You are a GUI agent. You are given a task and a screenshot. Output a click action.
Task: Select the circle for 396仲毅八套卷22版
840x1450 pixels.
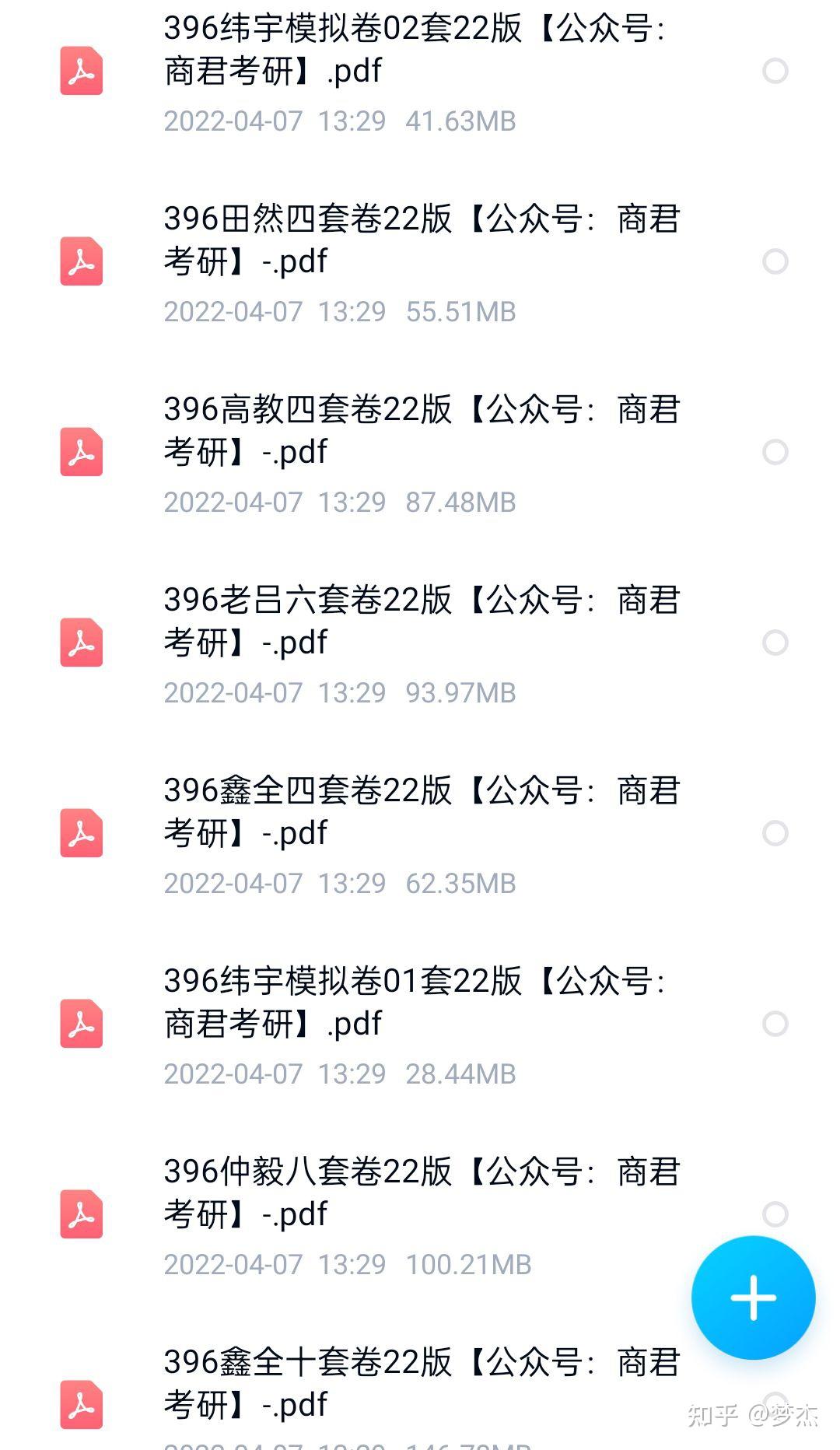775,1214
